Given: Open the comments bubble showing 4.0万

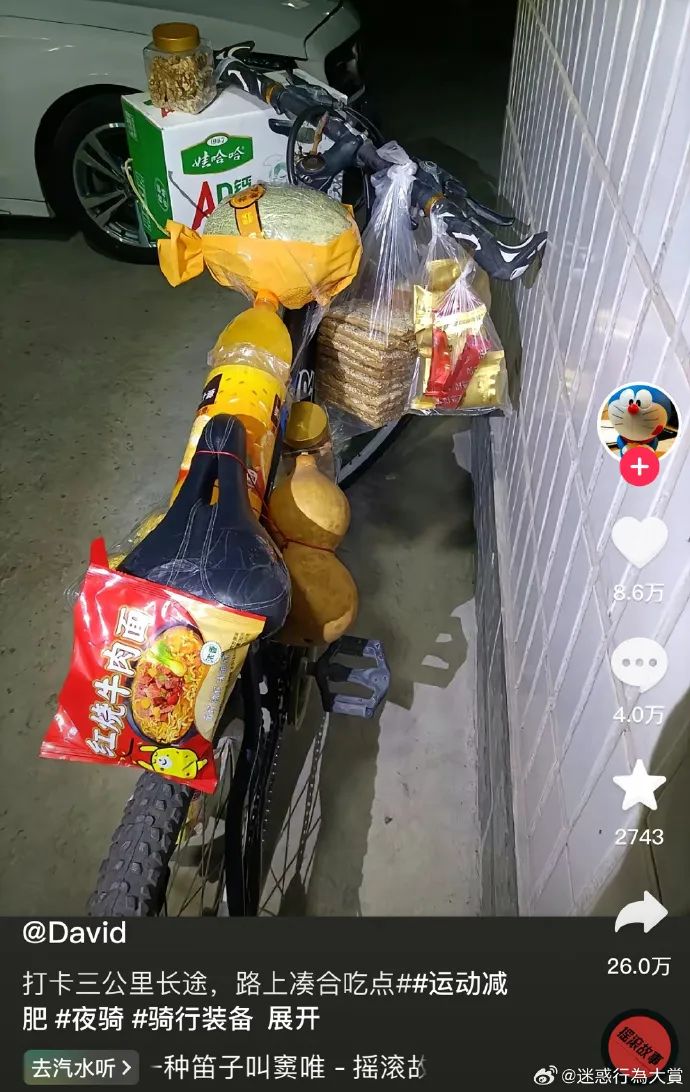Looking at the screenshot, I should point(639,664).
